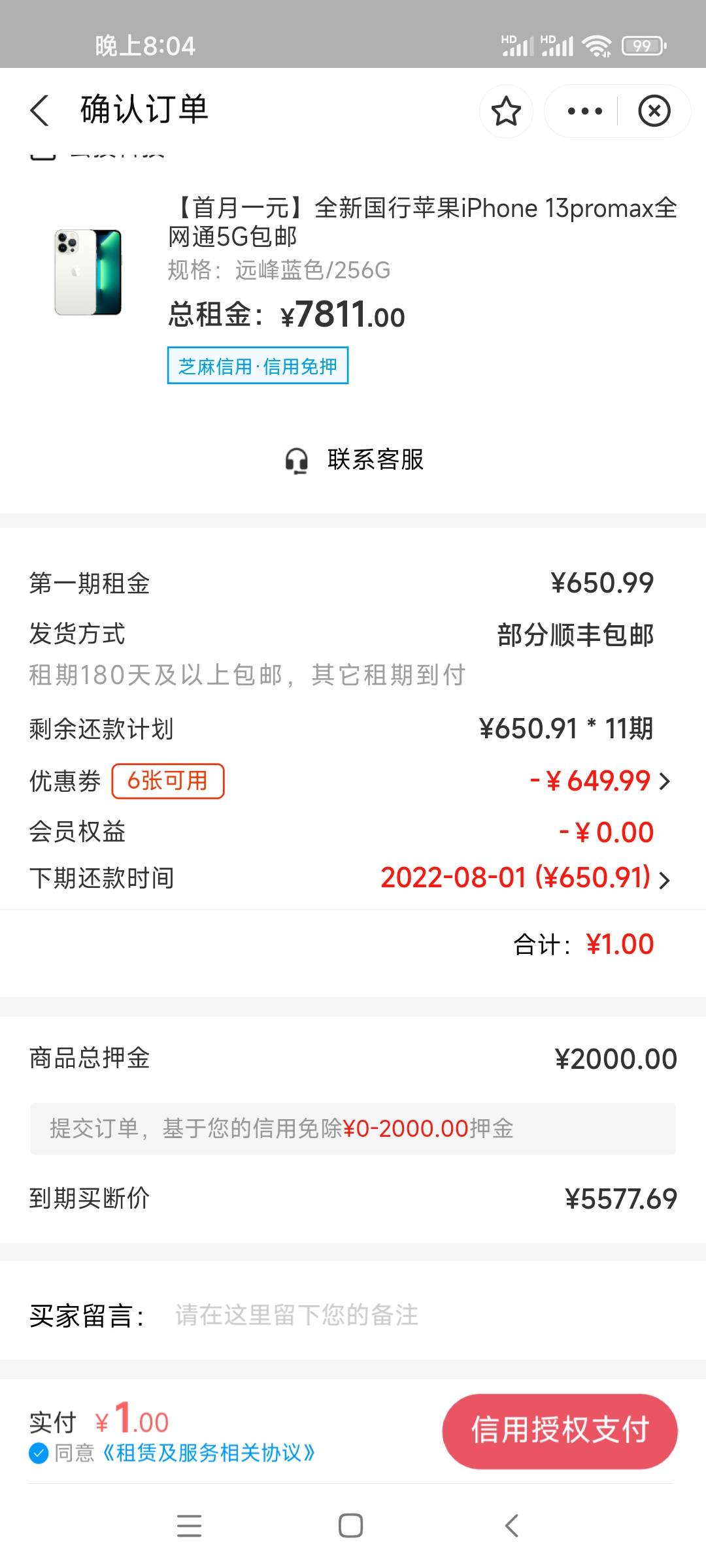Viewport: 706px width, 1568px height.
Task: Open the system recent apps view
Action: pyautogui.click(x=189, y=1526)
